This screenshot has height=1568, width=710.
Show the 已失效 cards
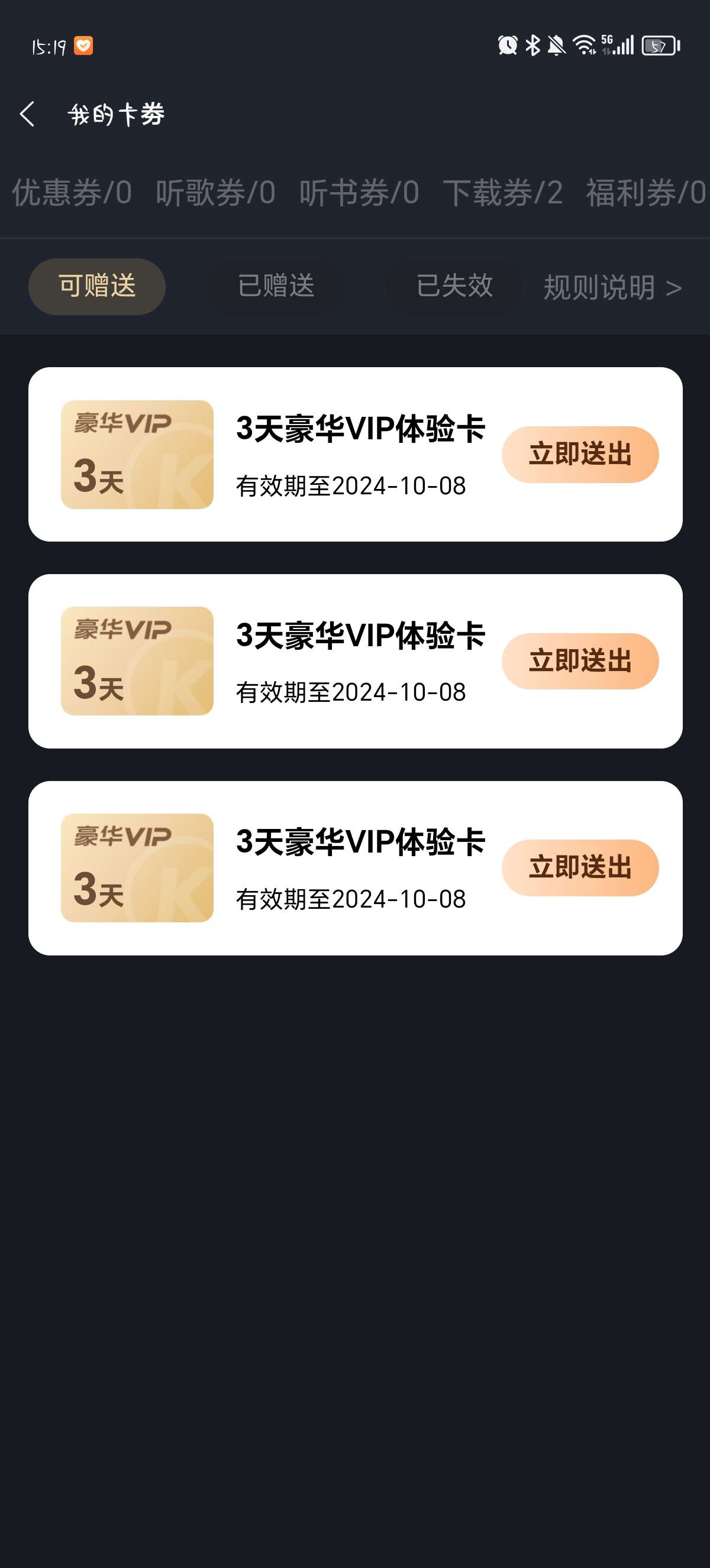coord(454,286)
